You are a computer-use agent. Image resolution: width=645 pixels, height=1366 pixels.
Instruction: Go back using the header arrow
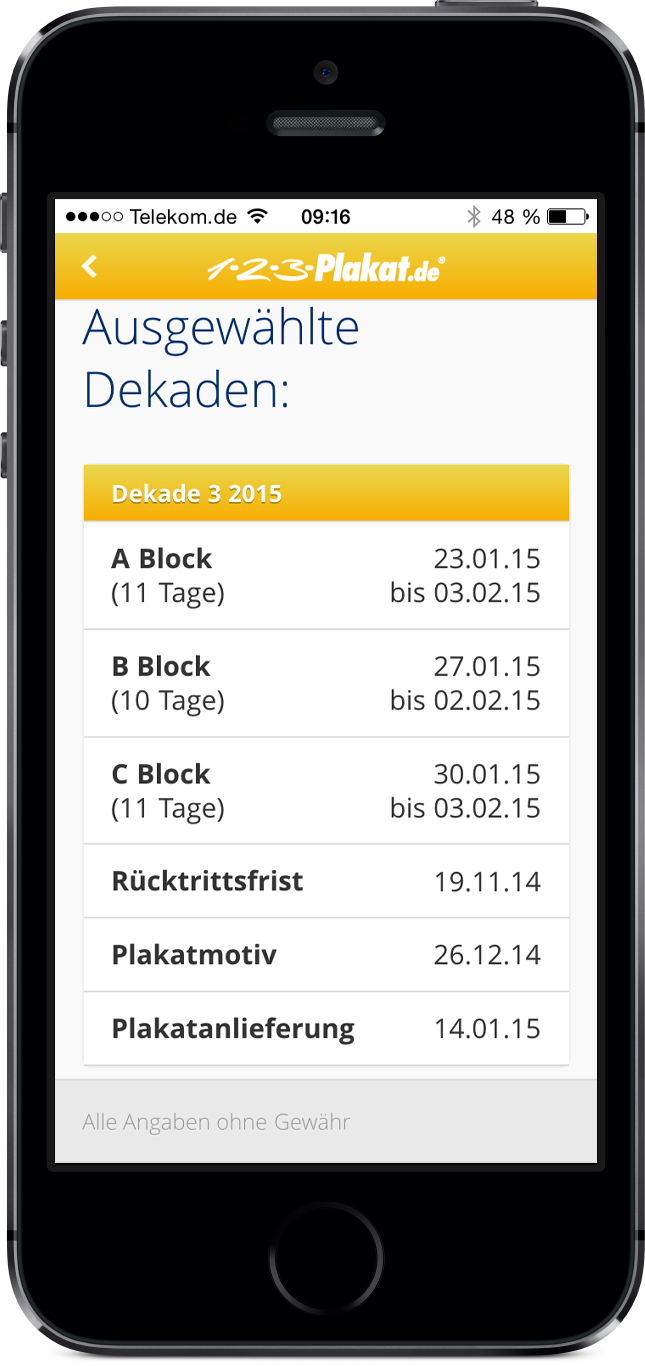[x=89, y=266]
